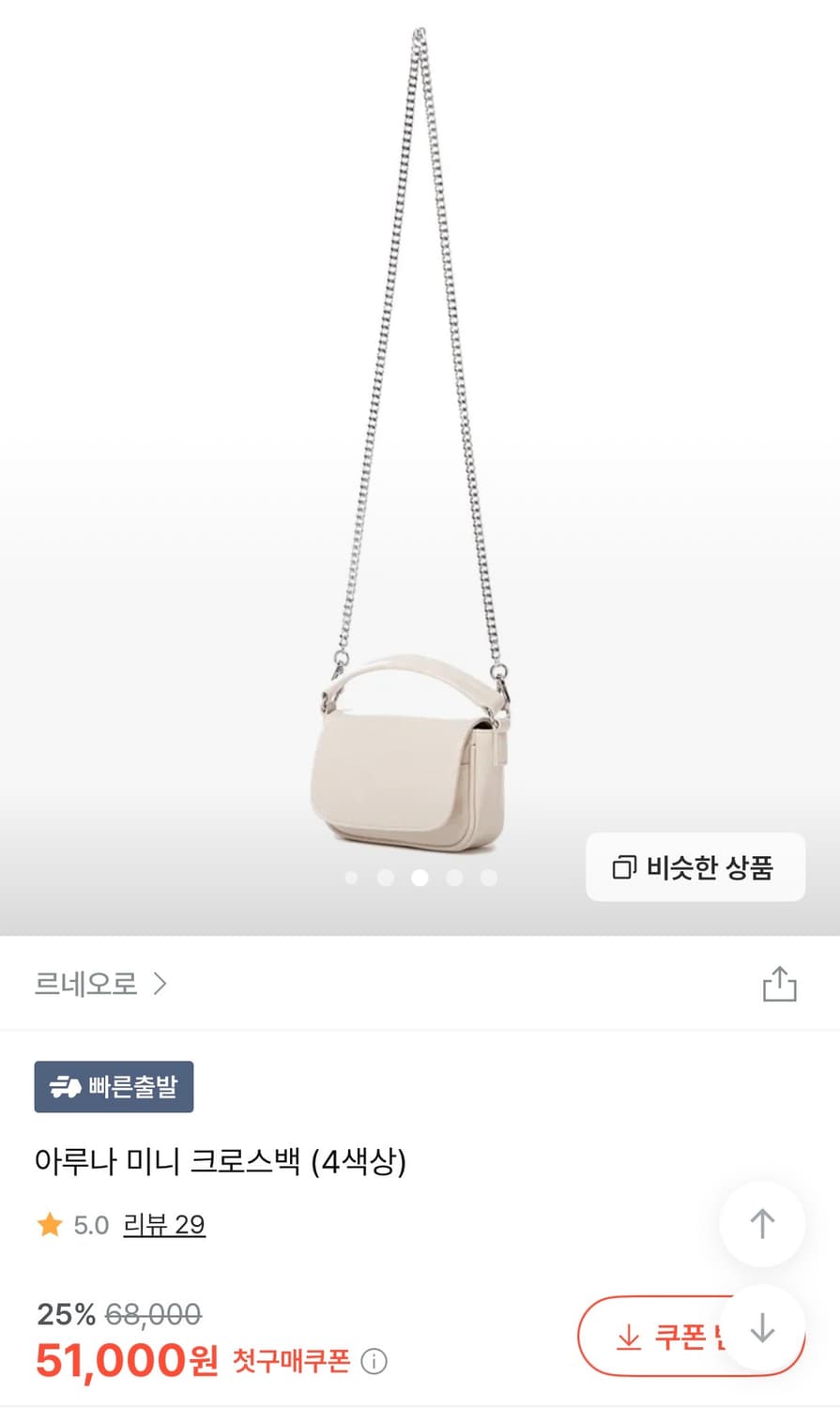
Task: Tap the share icon
Action: click(x=780, y=985)
